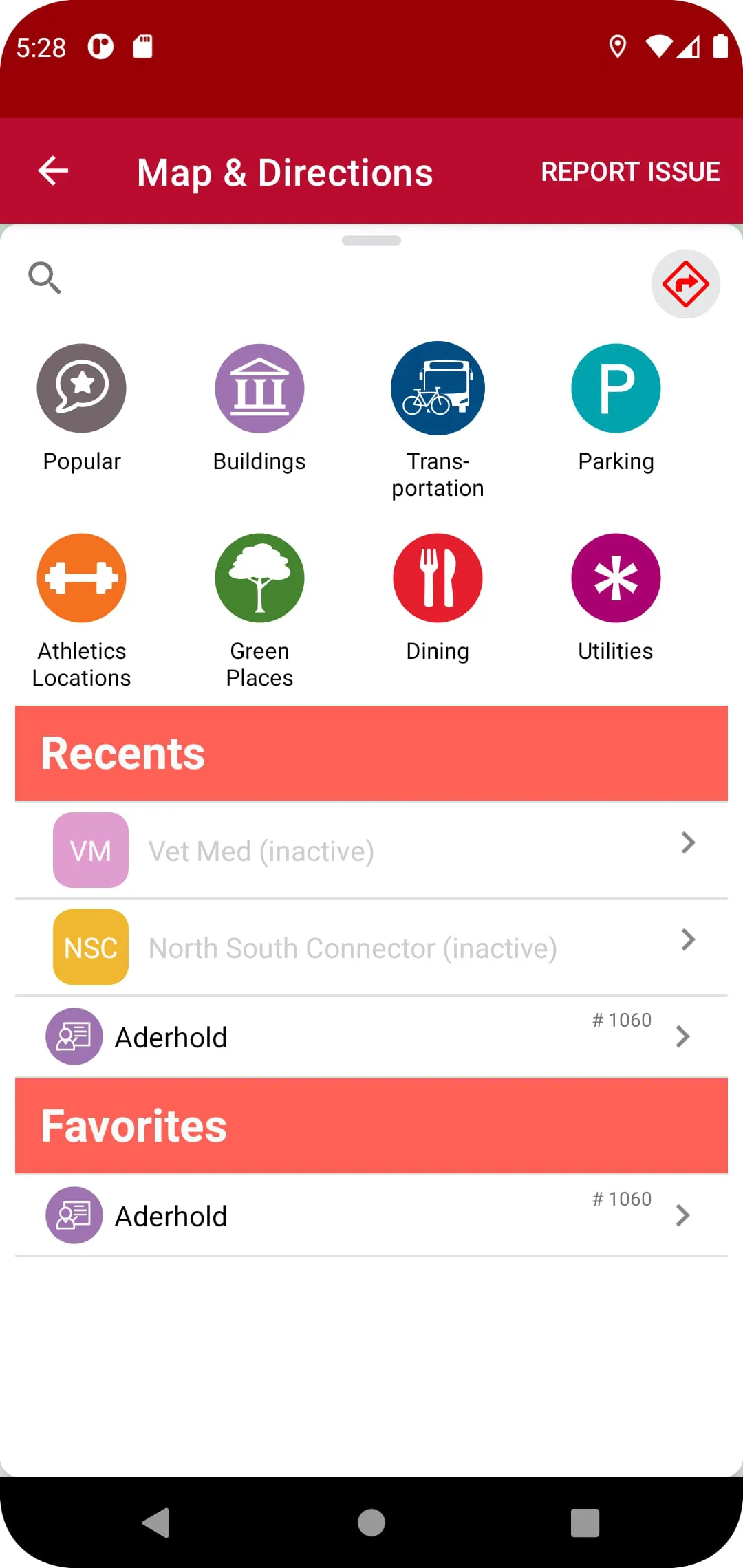Go back from Map & Directions
This screenshot has width=743, height=1568.
point(53,171)
